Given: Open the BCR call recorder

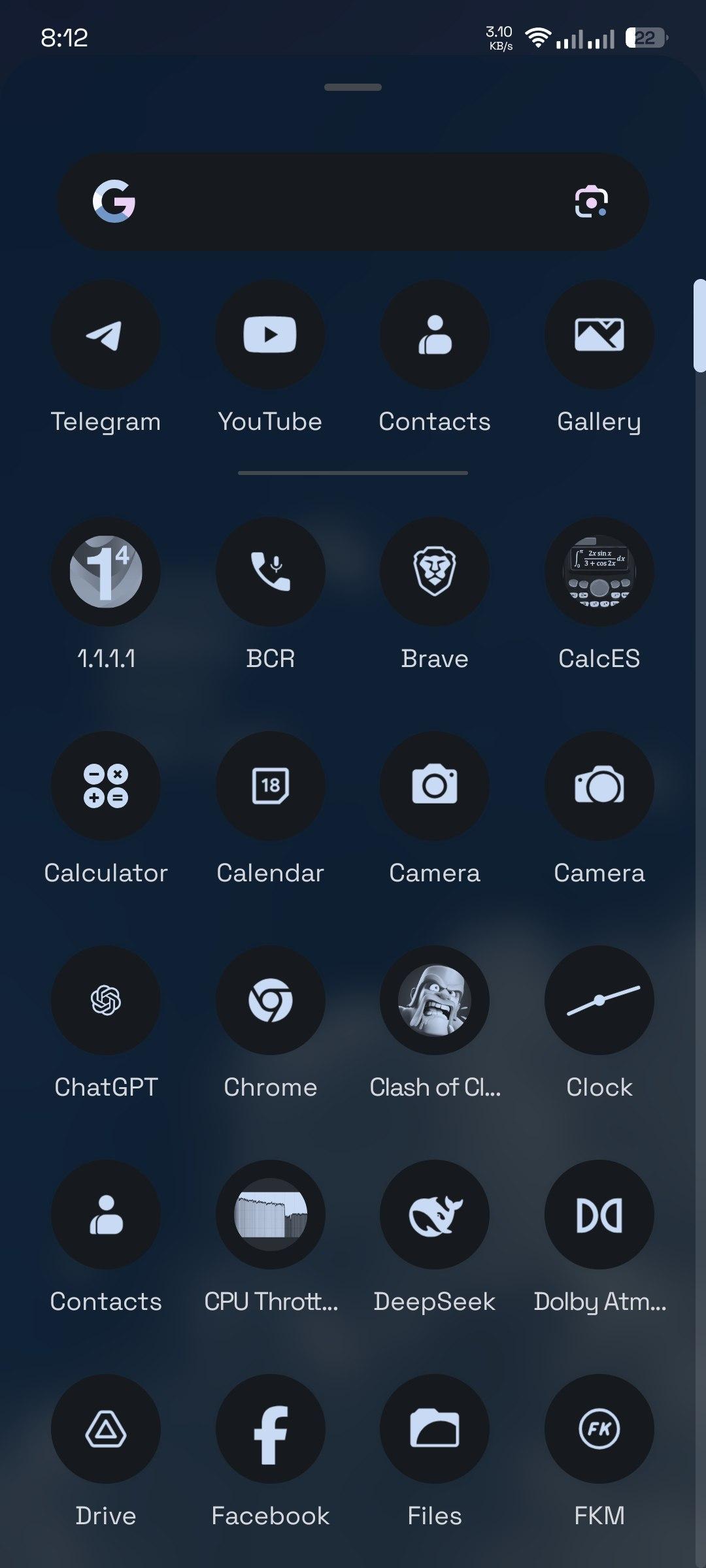Looking at the screenshot, I should tap(270, 572).
